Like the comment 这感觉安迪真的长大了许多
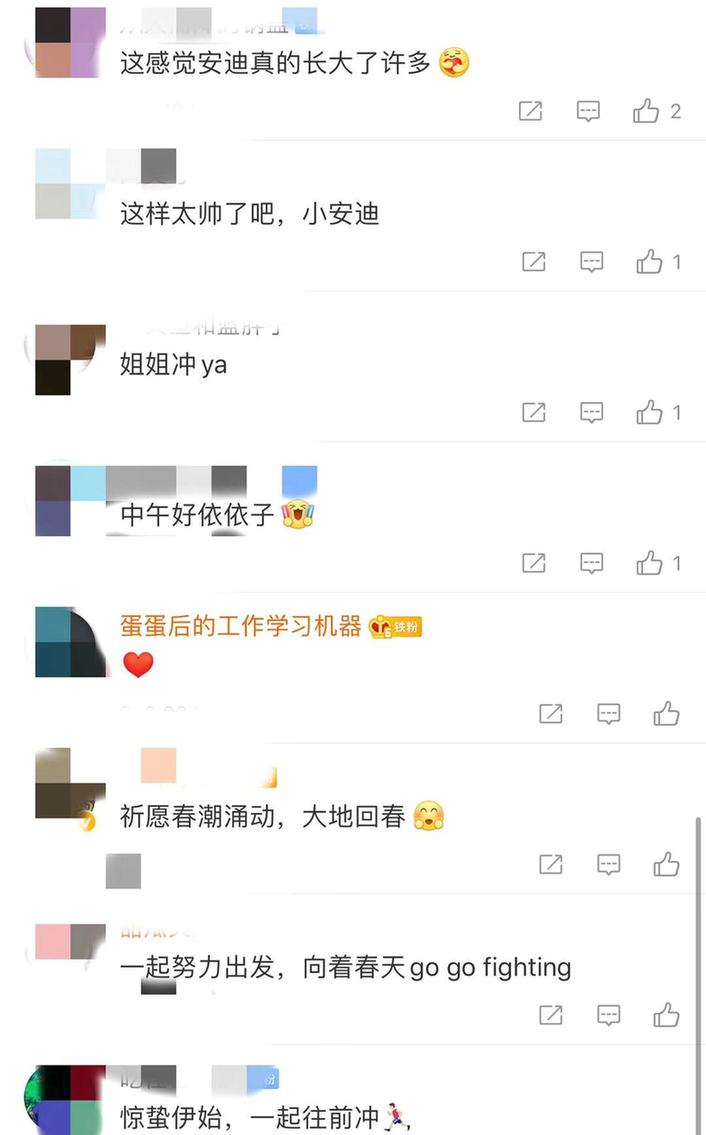The width and height of the screenshot is (706, 1135). (646, 111)
